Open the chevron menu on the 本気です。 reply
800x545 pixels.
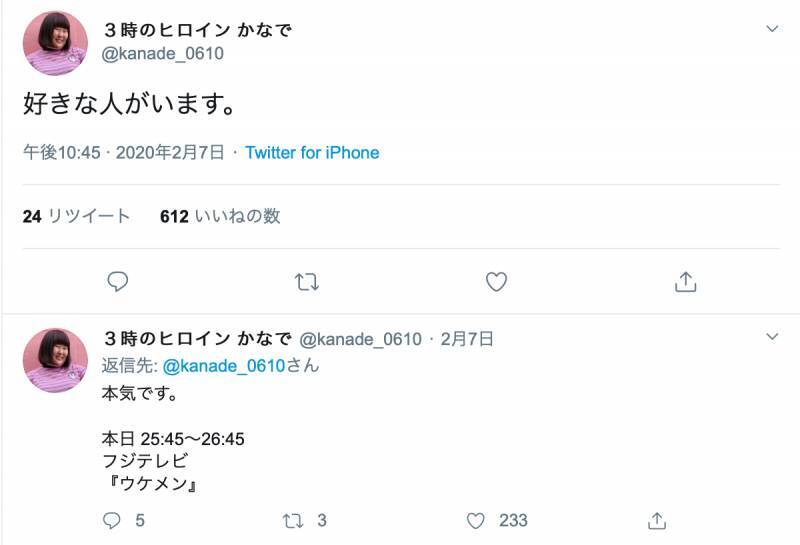pyautogui.click(x=772, y=336)
